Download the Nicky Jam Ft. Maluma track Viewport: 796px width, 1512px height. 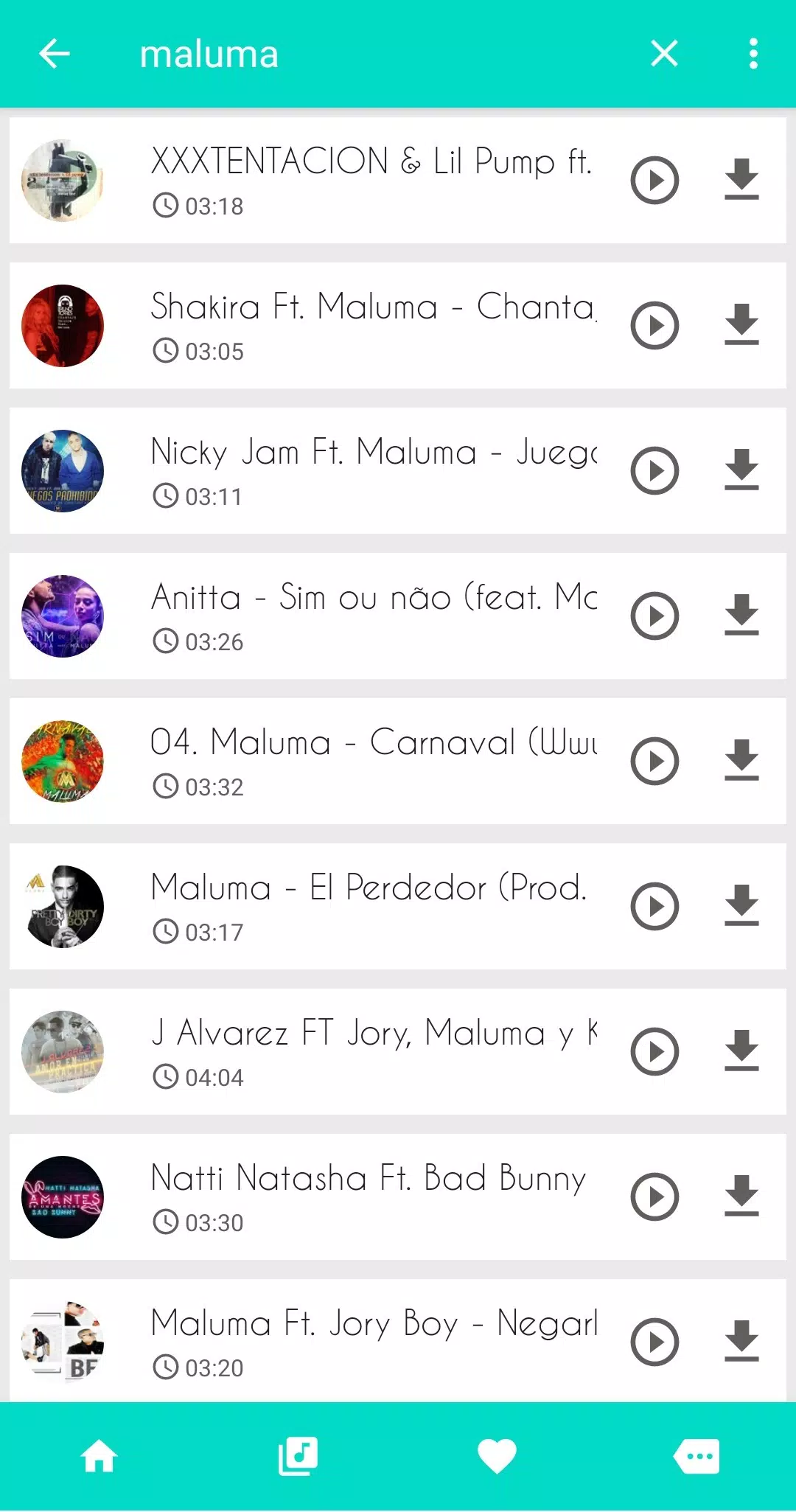click(741, 470)
